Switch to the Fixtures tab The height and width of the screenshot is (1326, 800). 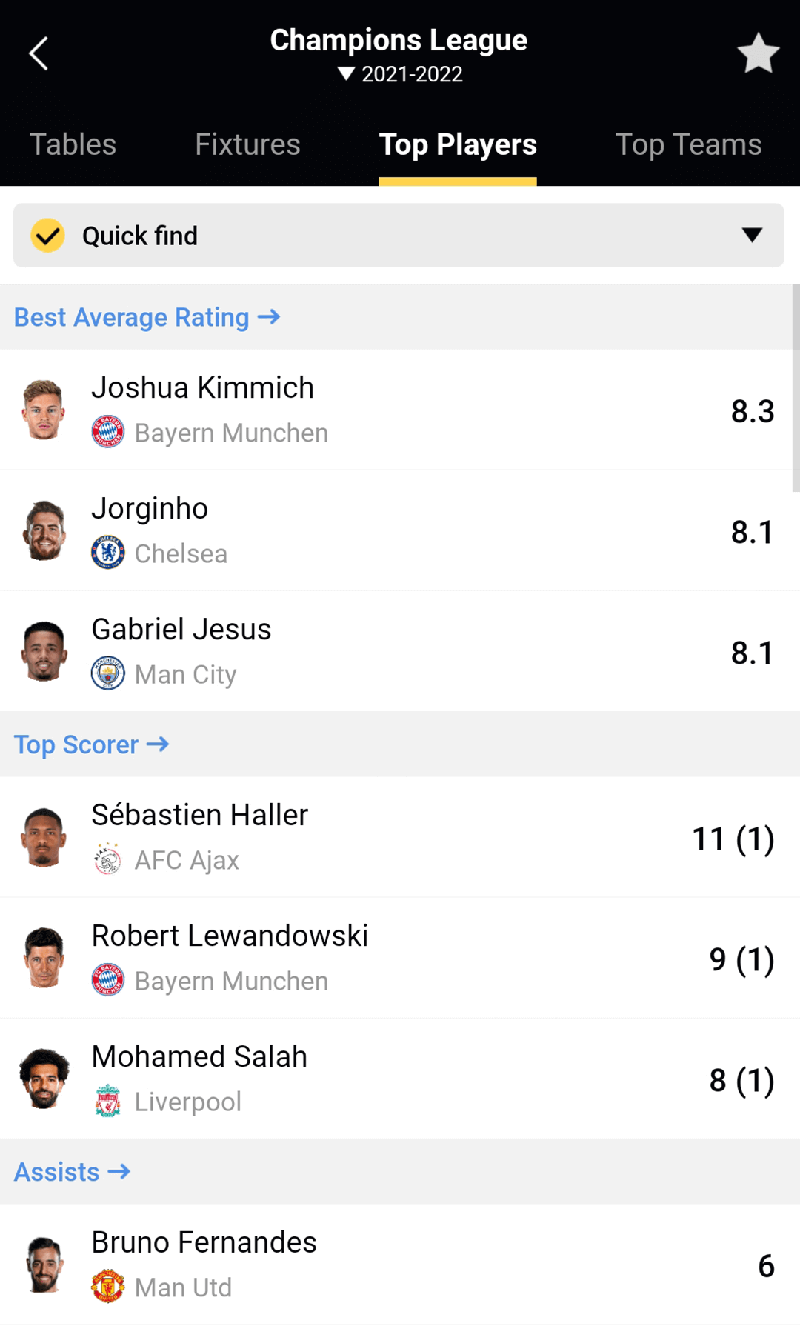[247, 145]
